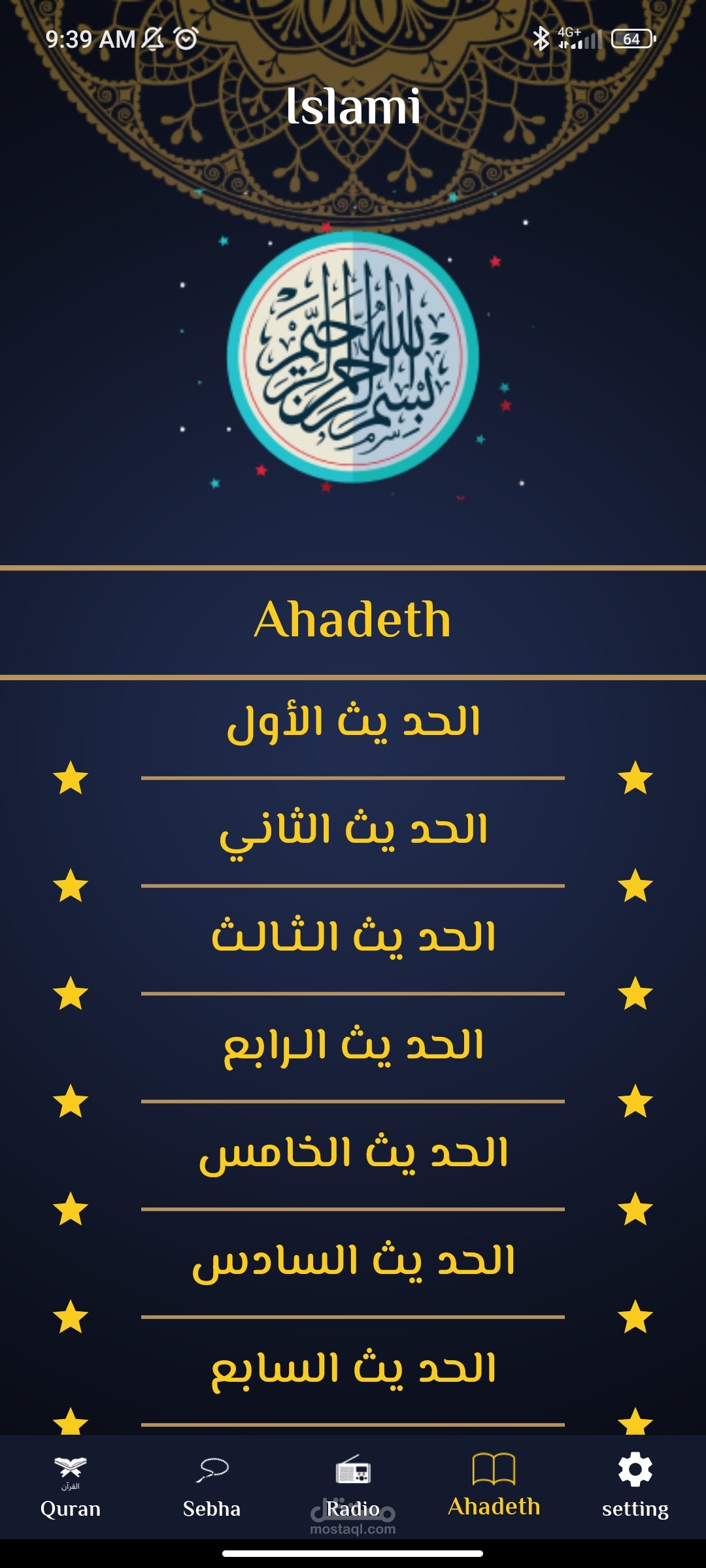The image size is (706, 1568).
Task: Go to the Sebha tab
Action: tap(212, 1488)
